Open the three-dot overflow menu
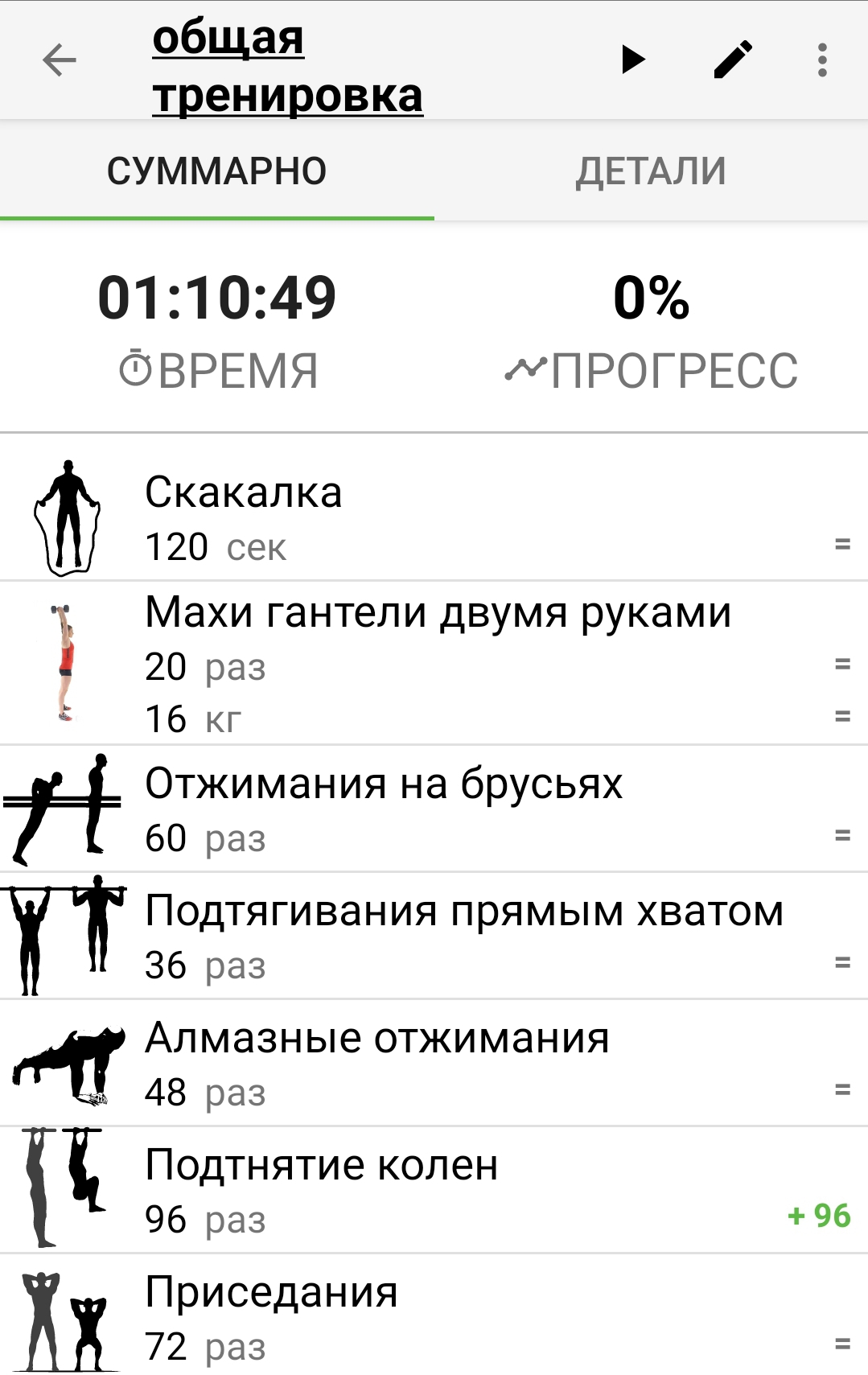Screen dimensions: 868x1375 tap(821, 60)
